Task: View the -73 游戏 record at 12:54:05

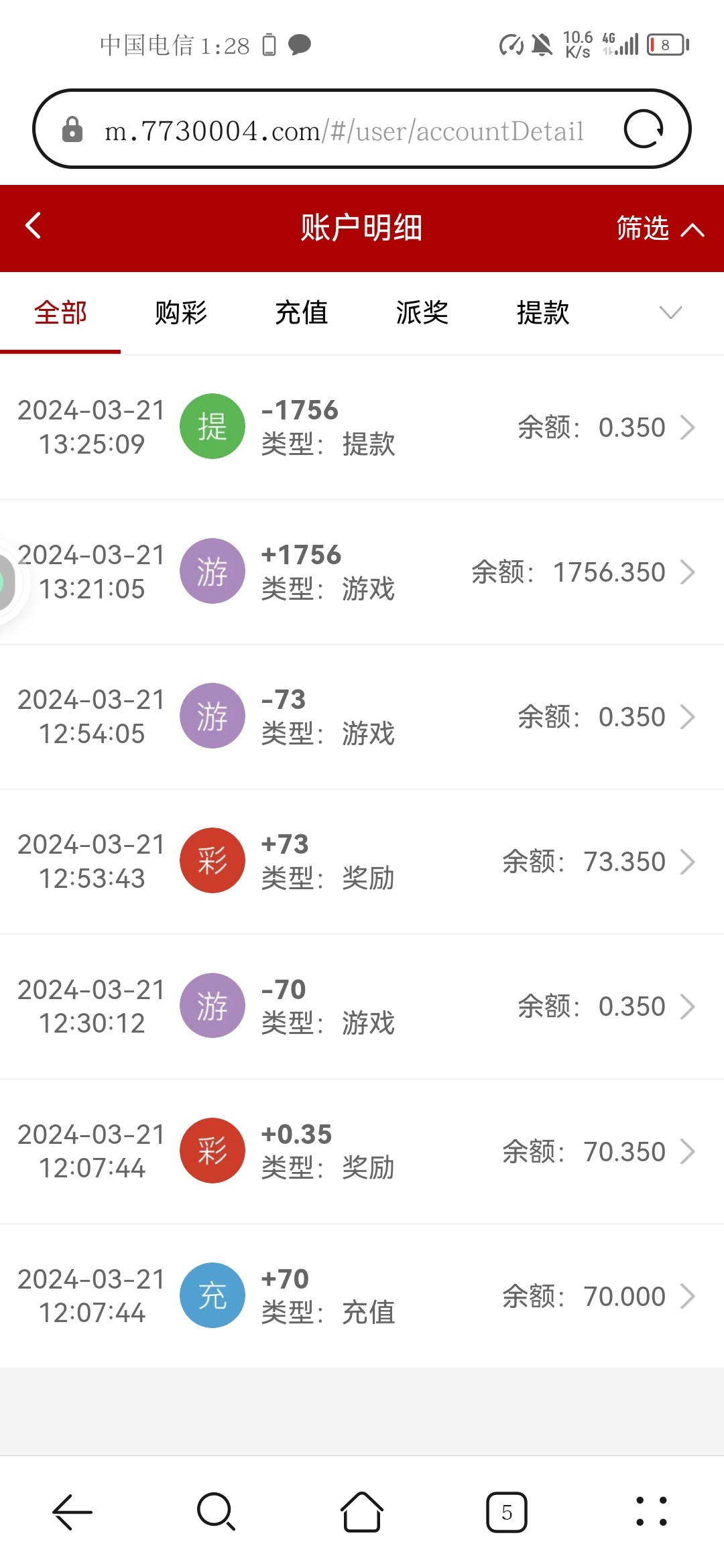Action: pos(362,716)
